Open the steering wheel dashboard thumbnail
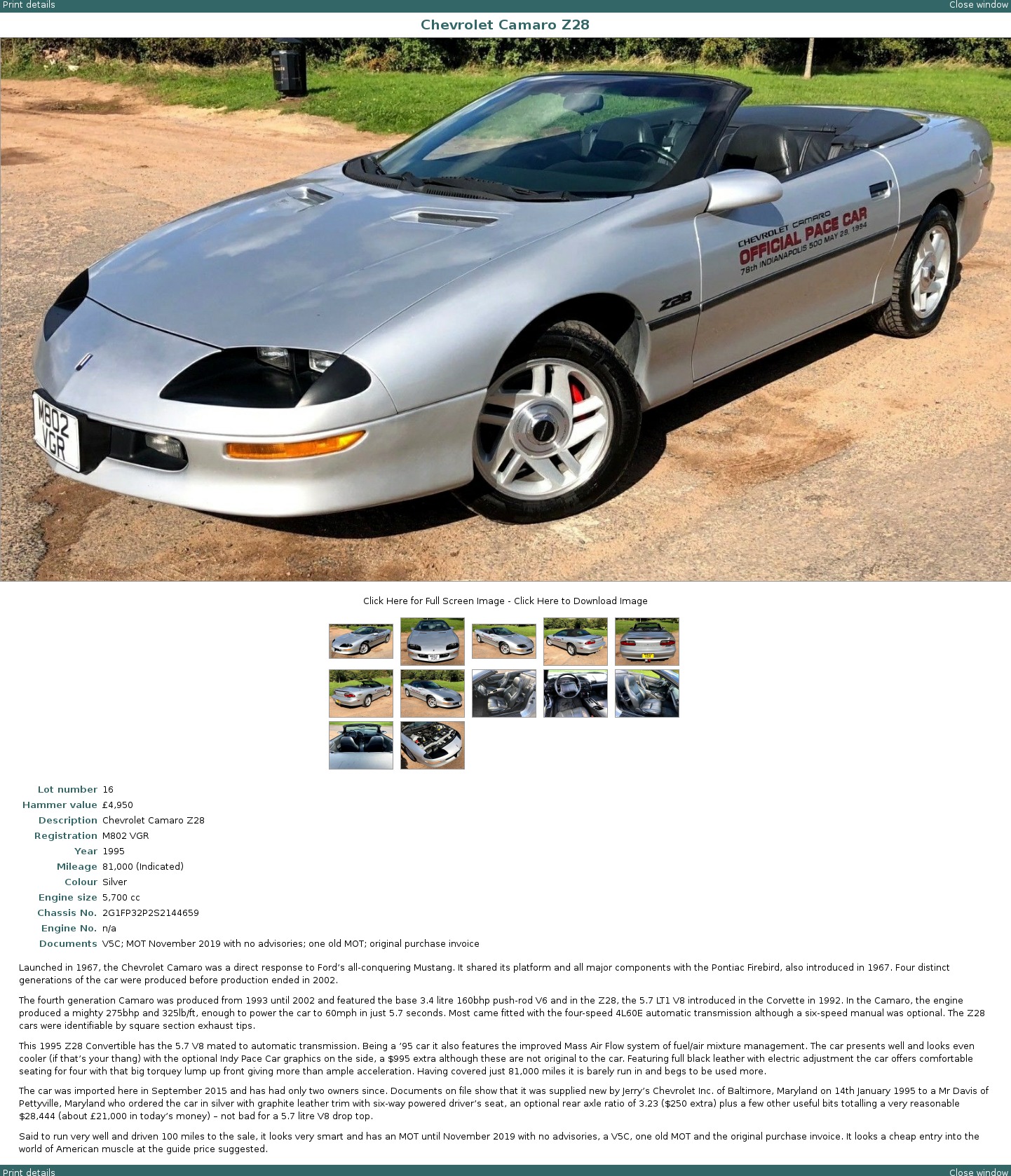Viewport: 1011px width, 1176px height. (576, 694)
